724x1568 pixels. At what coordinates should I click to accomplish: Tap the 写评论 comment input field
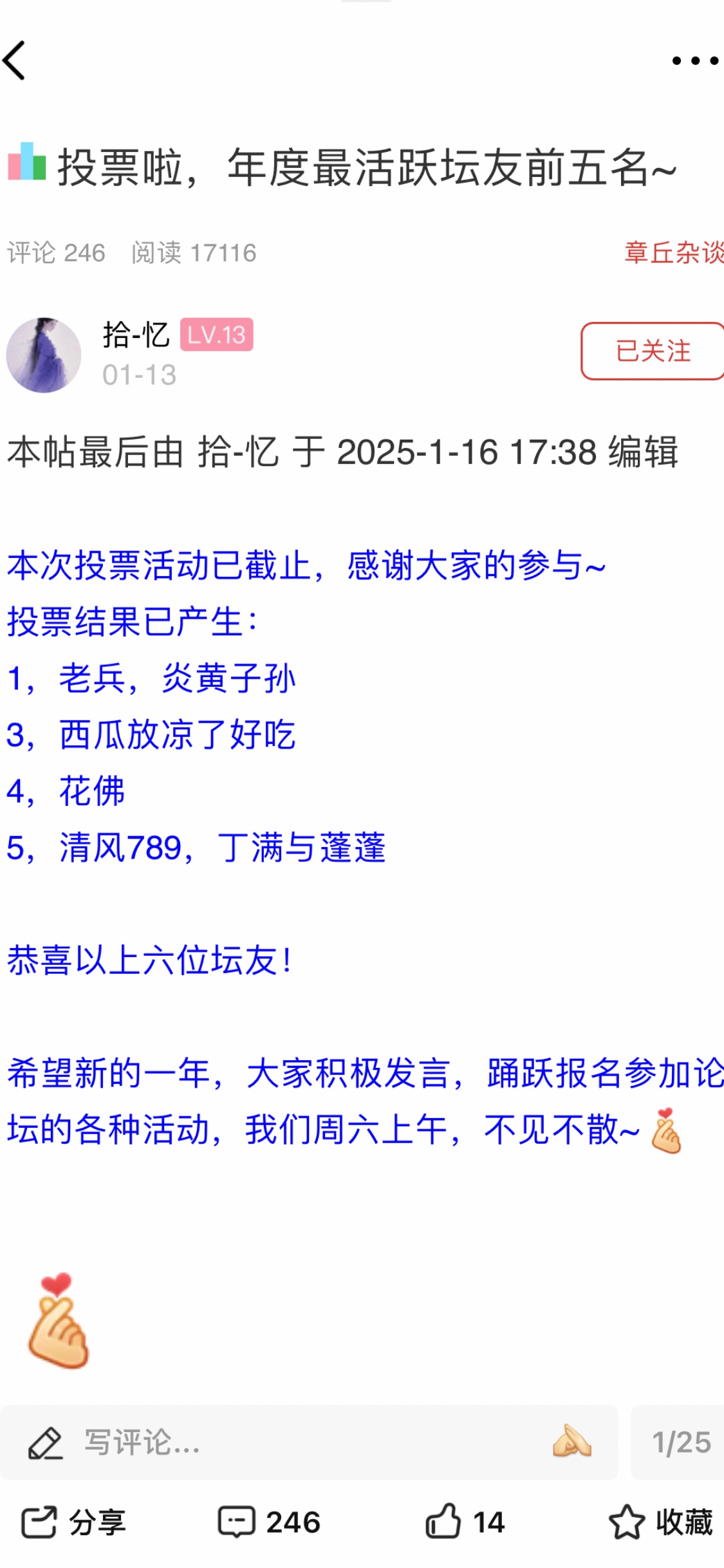tap(309, 1442)
